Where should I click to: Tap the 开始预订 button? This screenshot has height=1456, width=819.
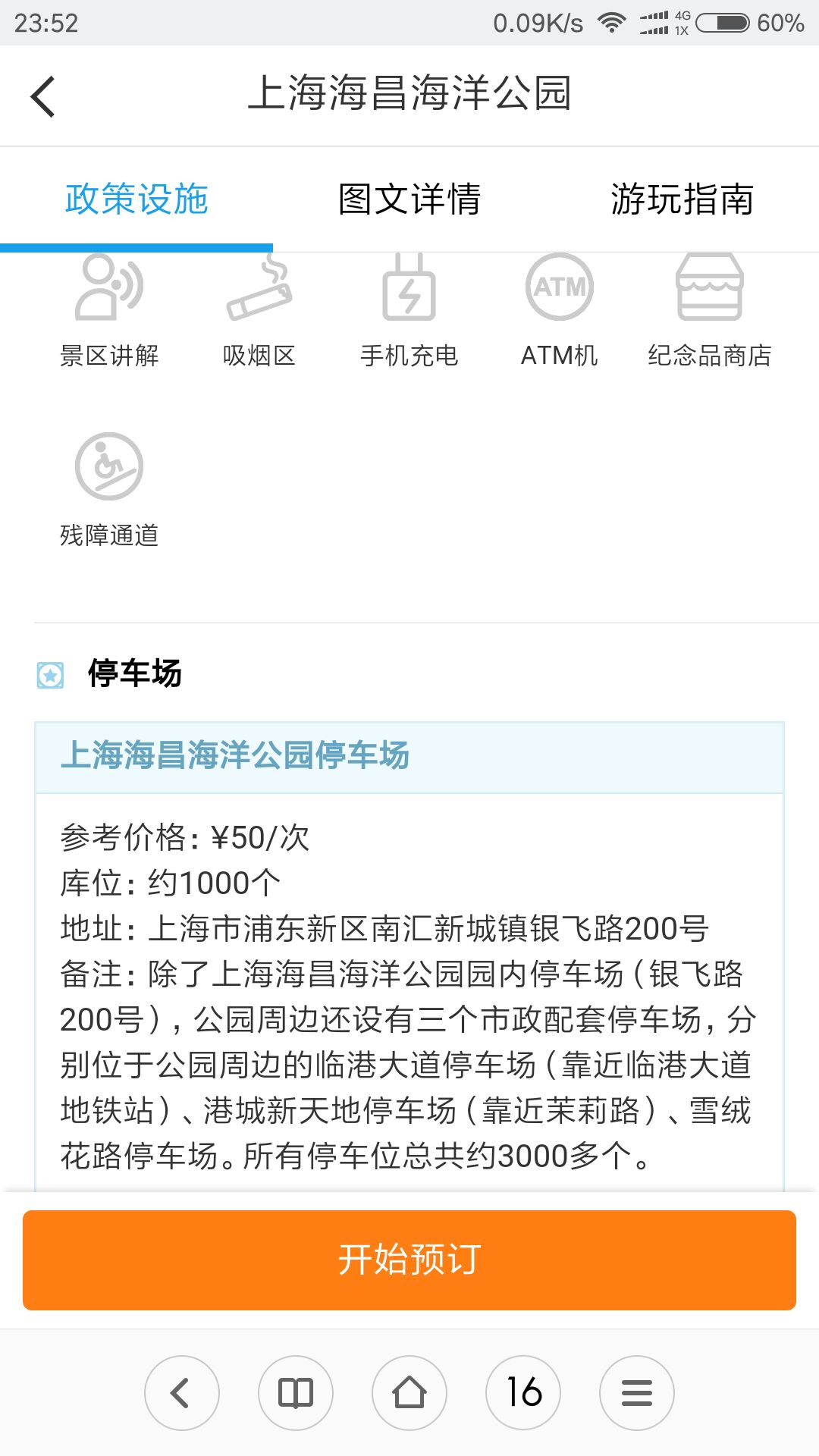click(x=409, y=1260)
